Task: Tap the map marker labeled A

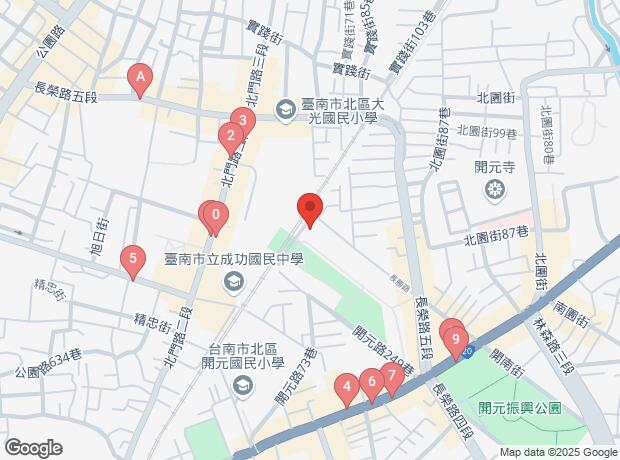Action: click(140, 77)
